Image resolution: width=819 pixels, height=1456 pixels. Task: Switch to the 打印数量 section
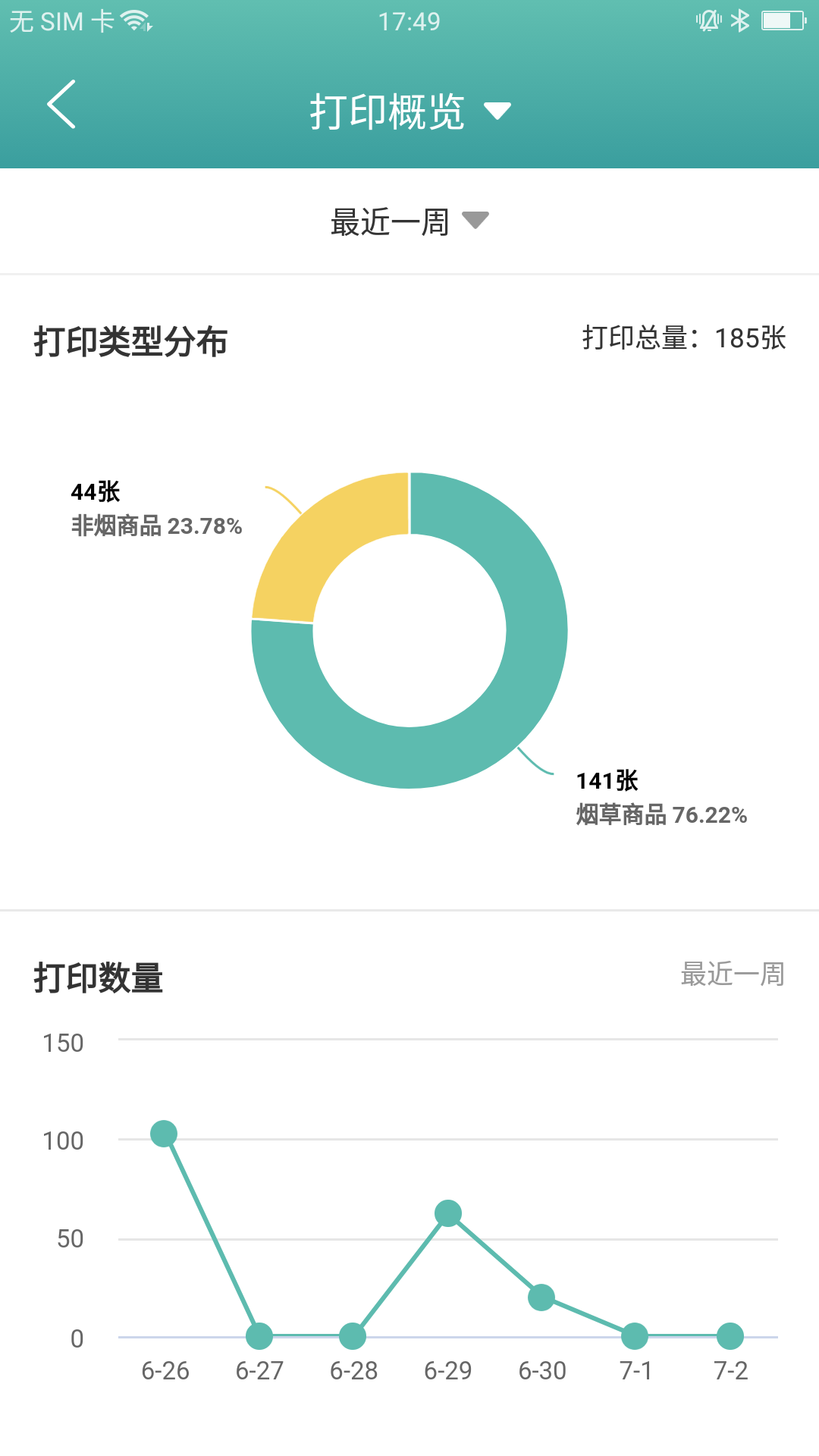click(99, 978)
